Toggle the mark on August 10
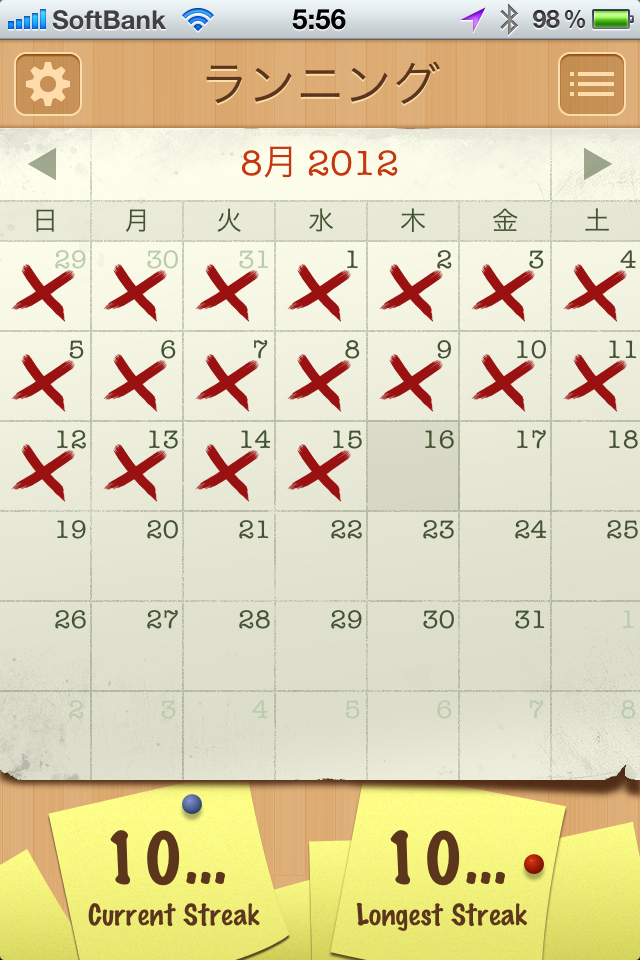Screen dimensions: 640x960 click(x=505, y=376)
